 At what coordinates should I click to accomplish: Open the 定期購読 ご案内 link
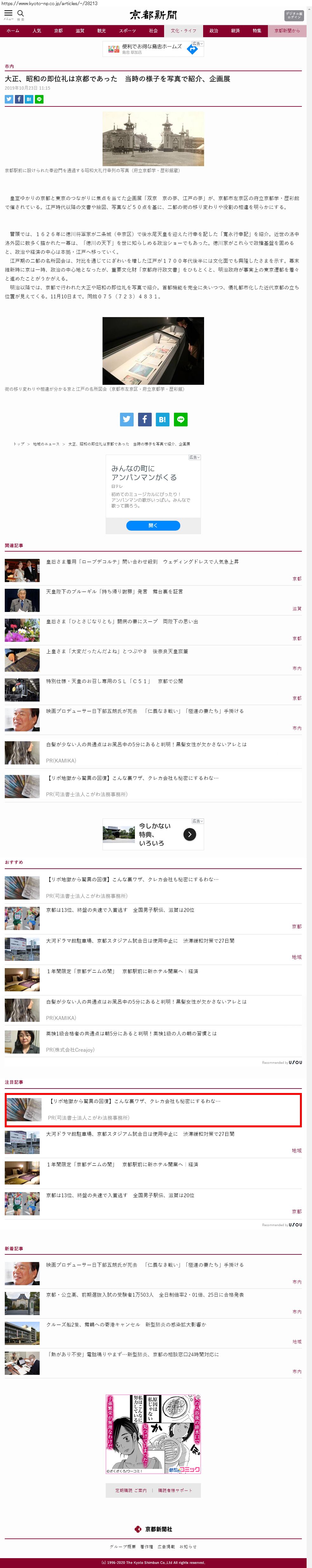(131, 1490)
